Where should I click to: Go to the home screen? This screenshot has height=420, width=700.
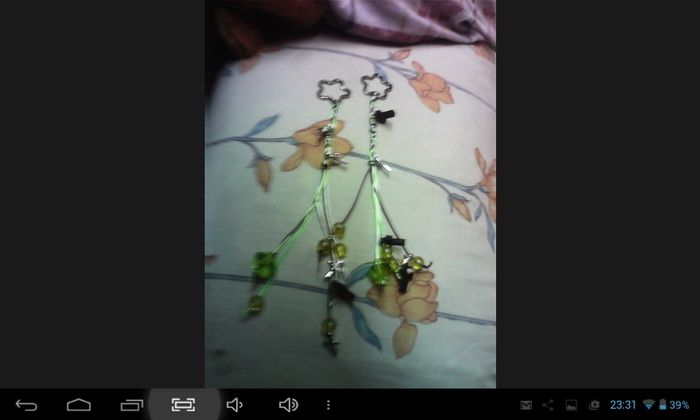point(79,404)
